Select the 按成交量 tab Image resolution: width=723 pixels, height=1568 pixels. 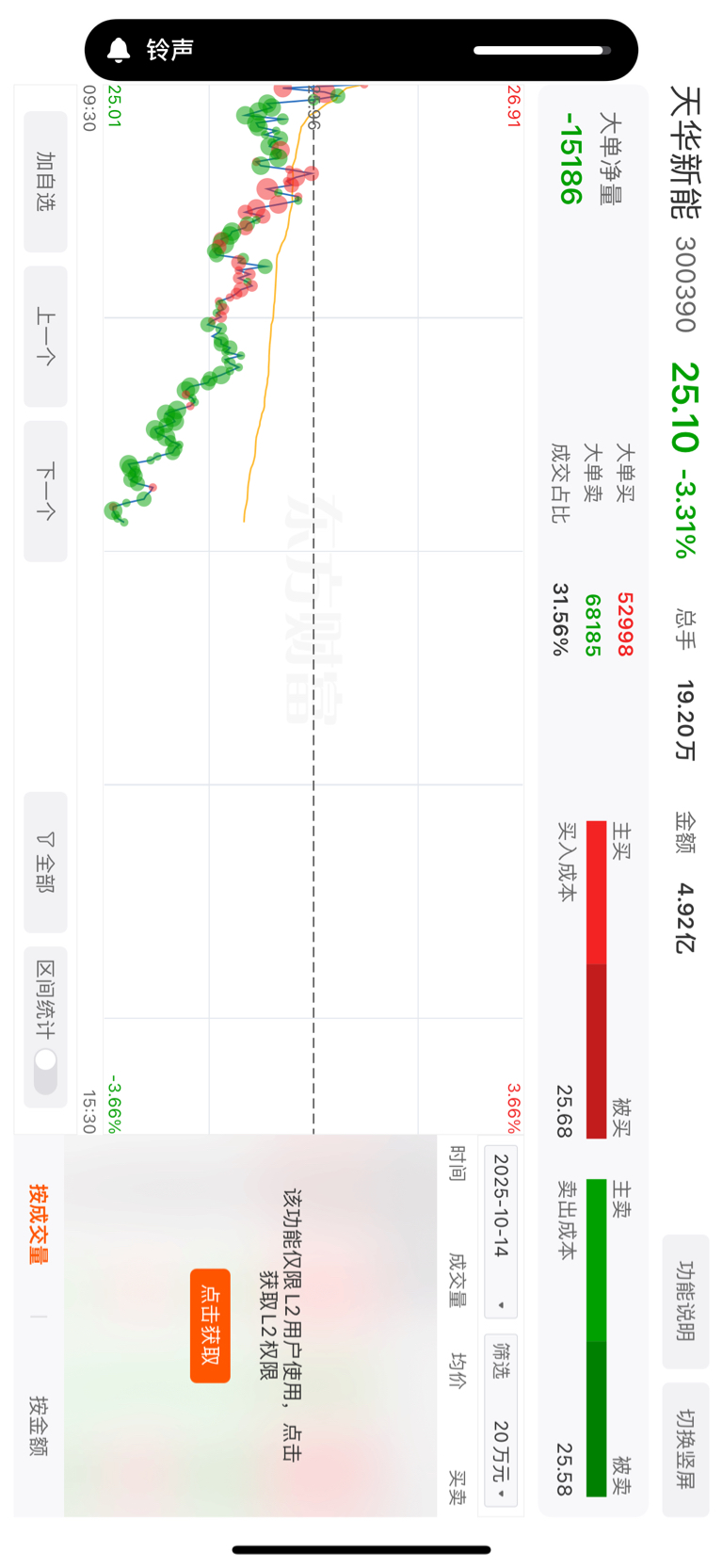pyautogui.click(x=39, y=1223)
